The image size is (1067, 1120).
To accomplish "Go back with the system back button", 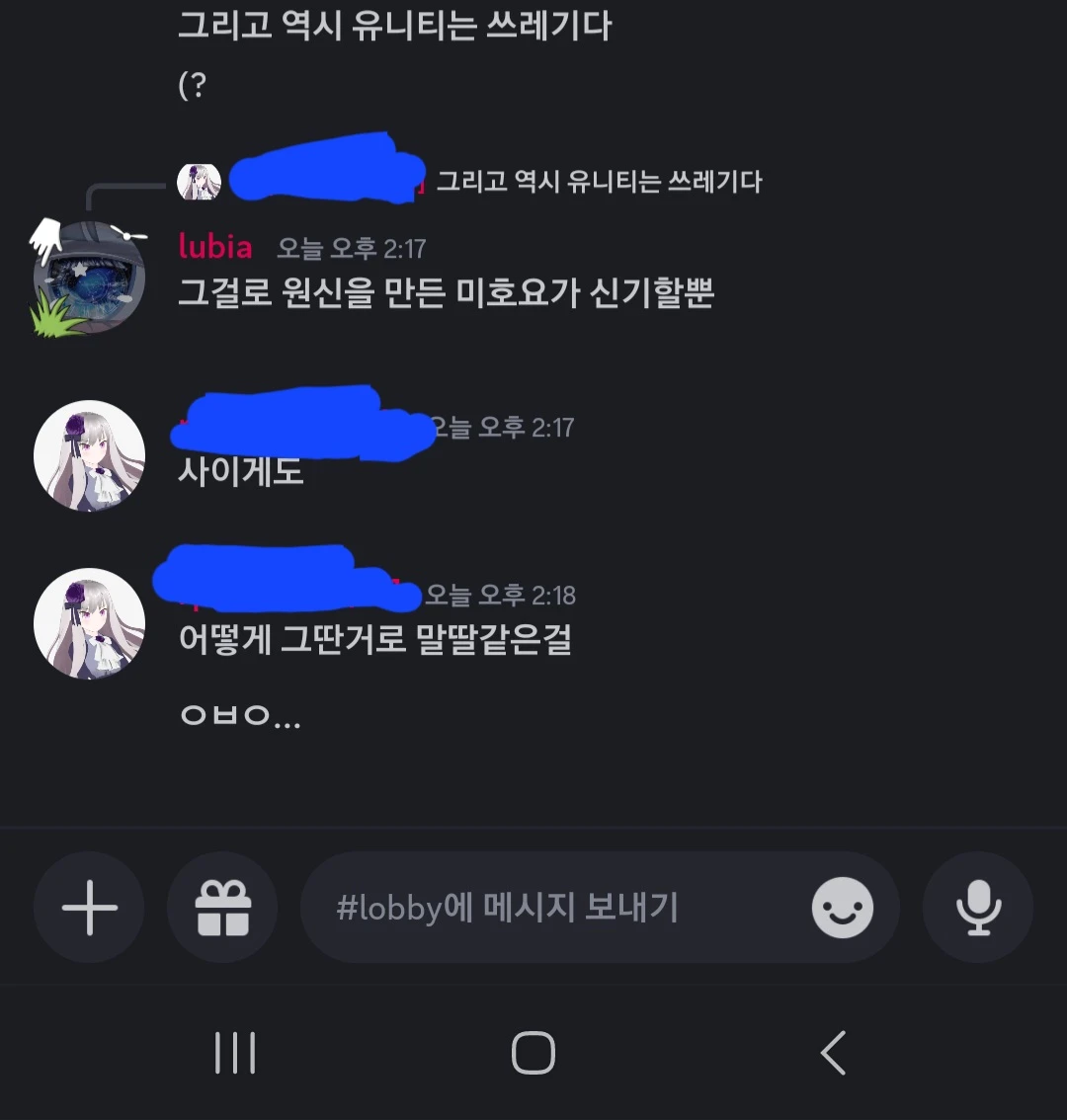I will [x=833, y=1053].
